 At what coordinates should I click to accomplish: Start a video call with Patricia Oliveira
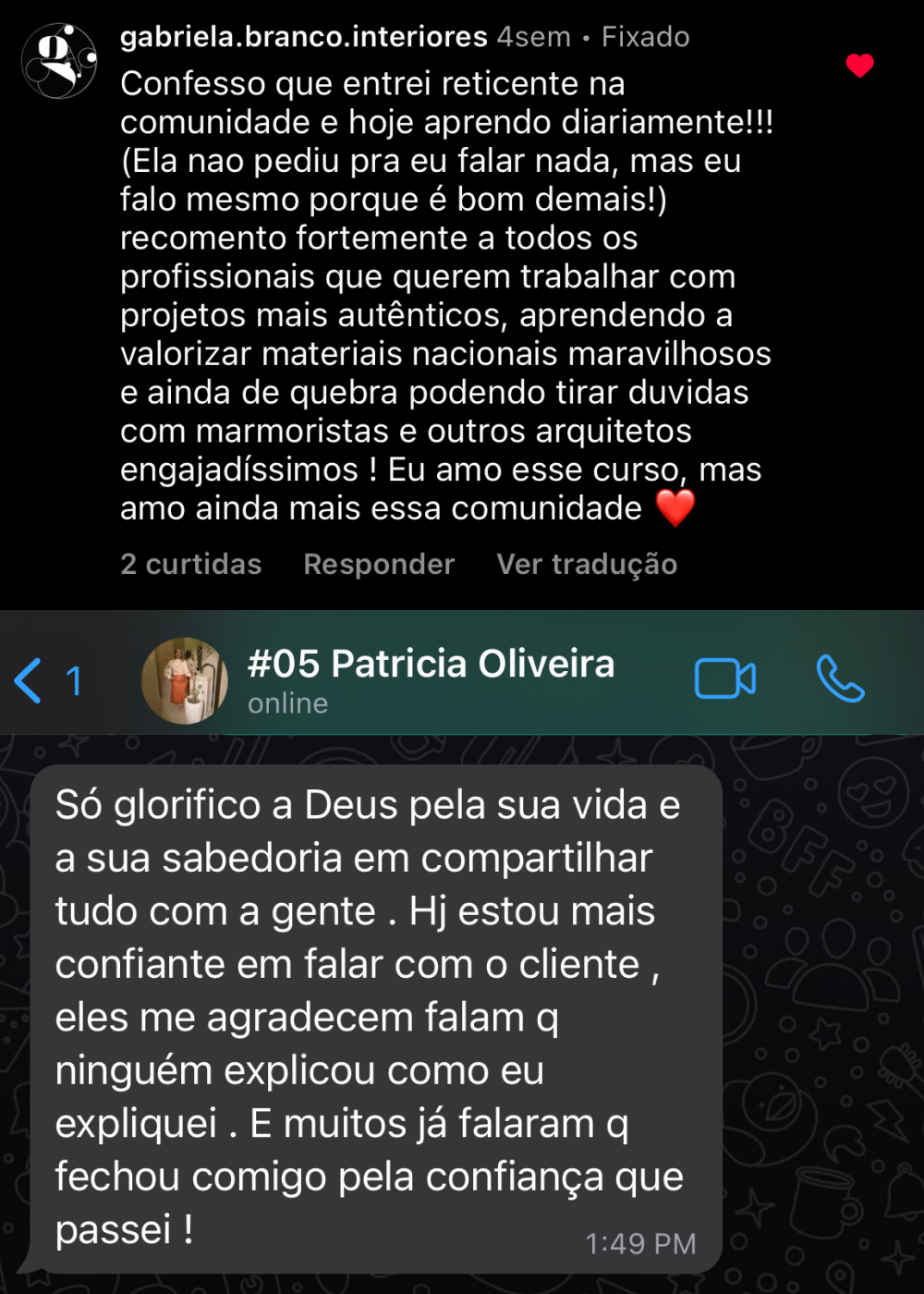(725, 679)
